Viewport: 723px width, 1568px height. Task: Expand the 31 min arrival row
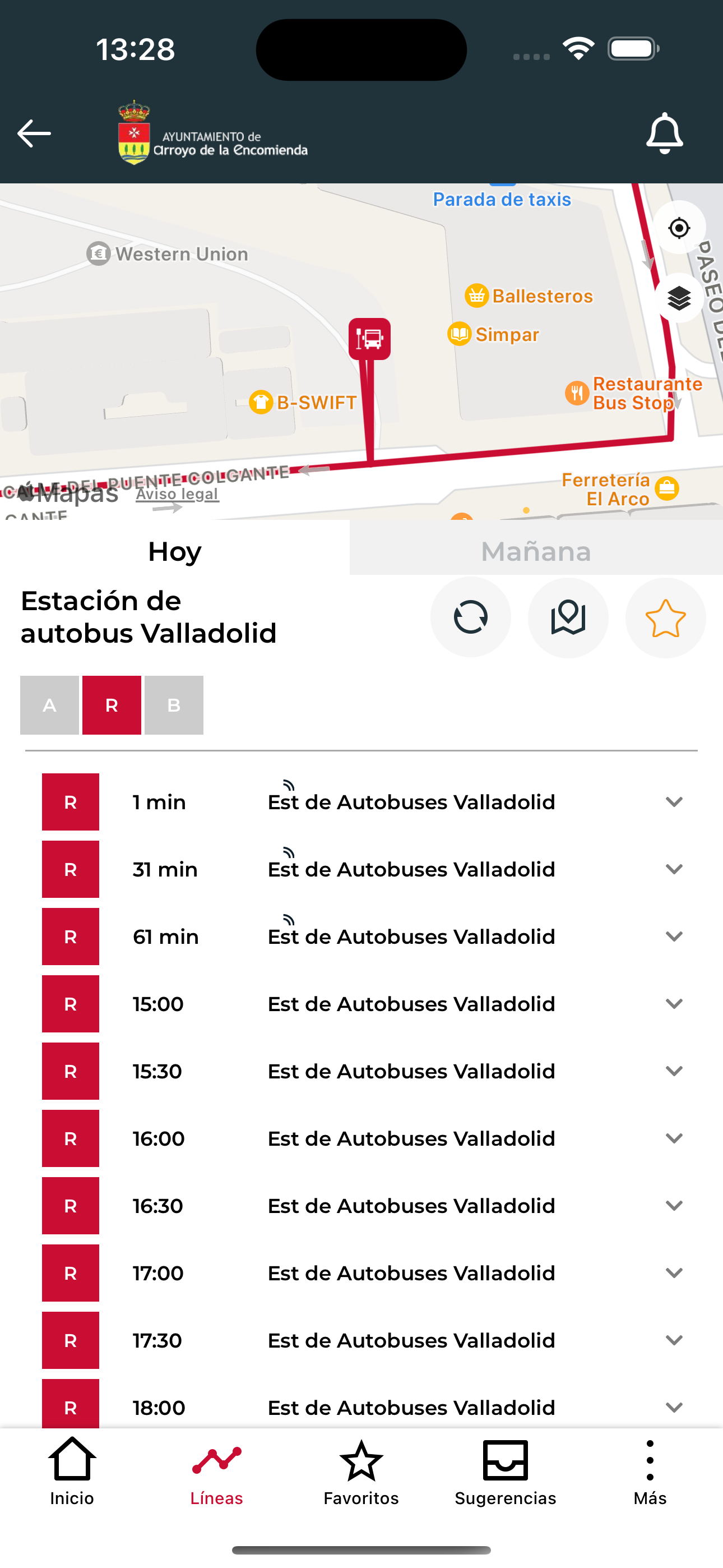click(x=674, y=869)
